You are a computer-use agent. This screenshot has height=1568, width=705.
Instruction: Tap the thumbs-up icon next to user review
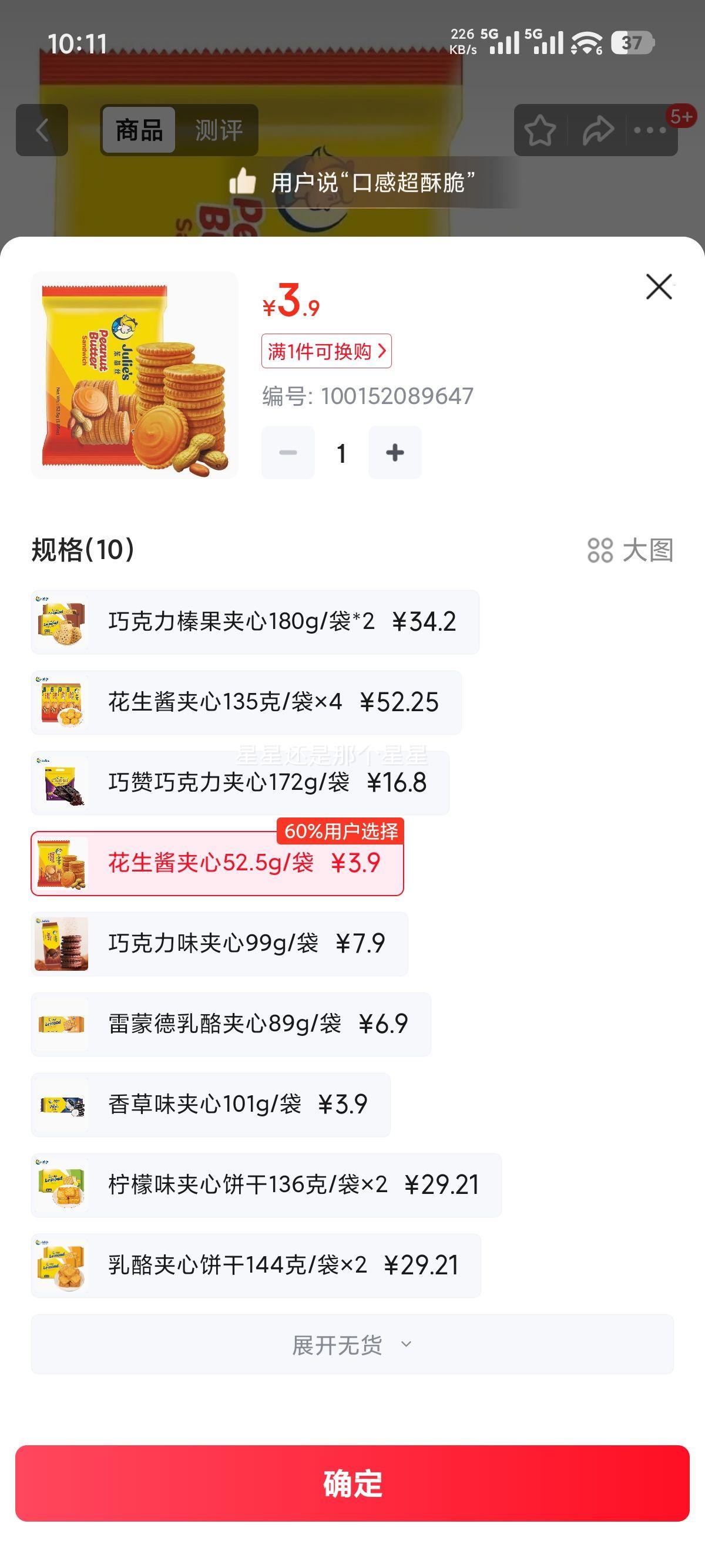243,181
